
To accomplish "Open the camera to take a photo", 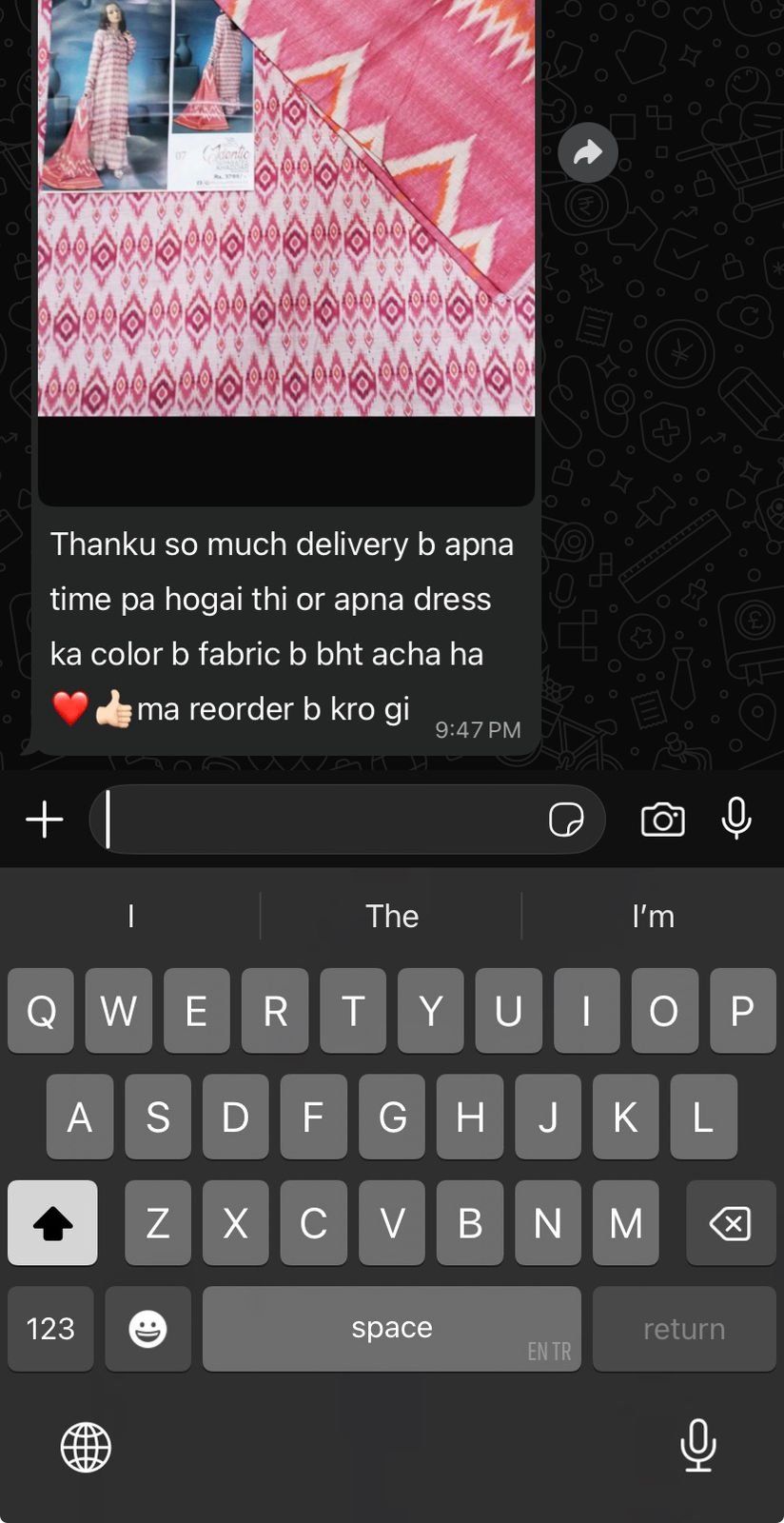I will [662, 820].
